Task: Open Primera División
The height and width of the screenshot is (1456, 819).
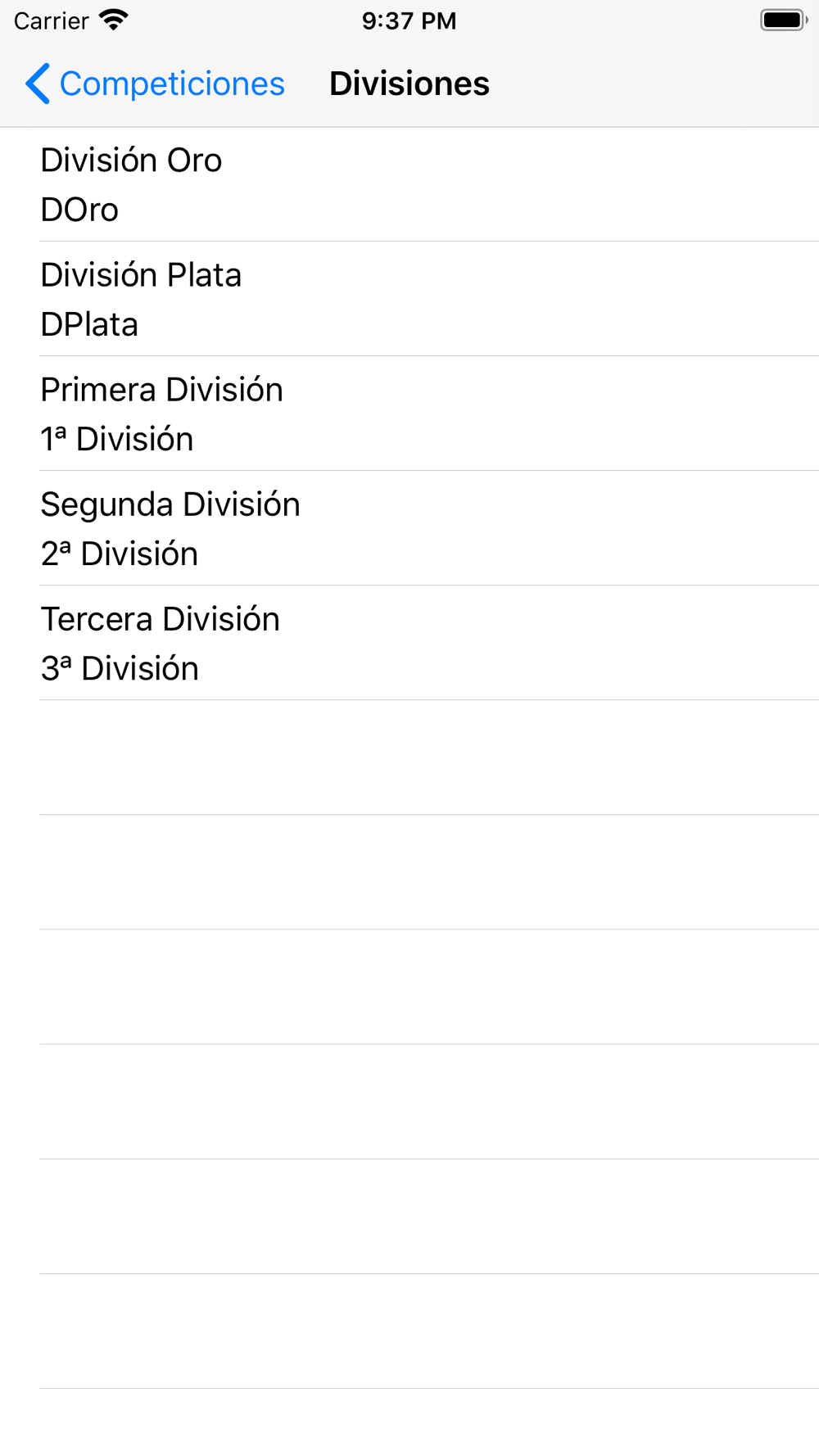Action: pyautogui.click(x=409, y=414)
